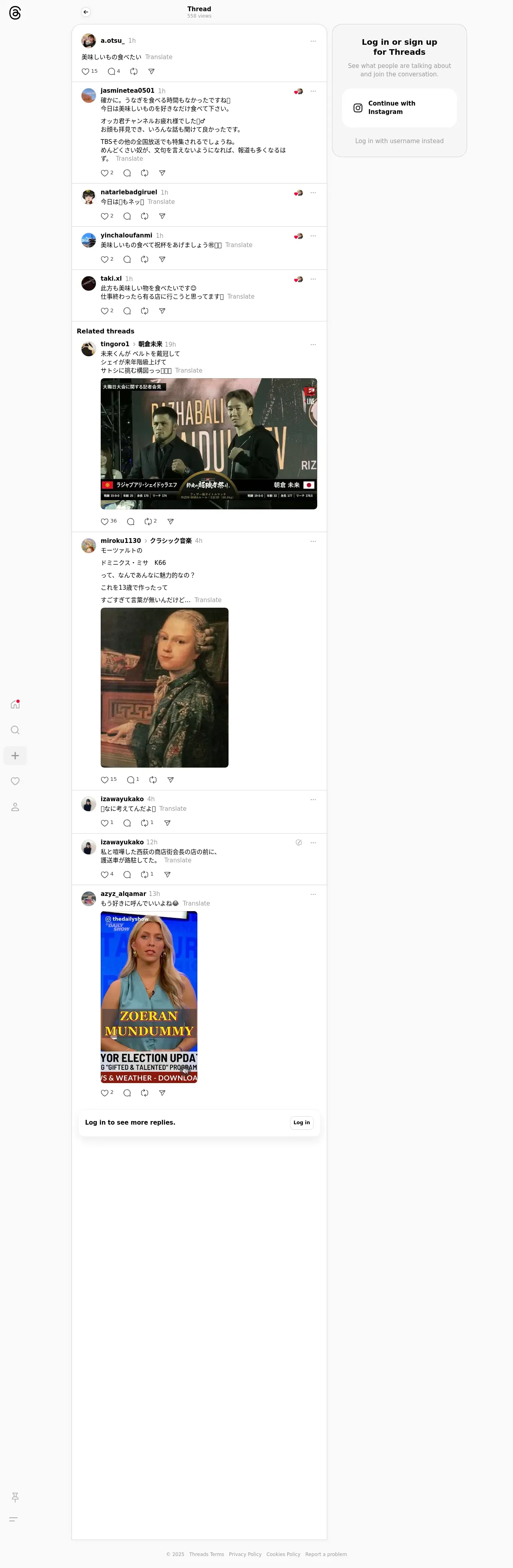Share taki.xl's reply
Viewport: 513px width, 1568px height.
click(162, 311)
